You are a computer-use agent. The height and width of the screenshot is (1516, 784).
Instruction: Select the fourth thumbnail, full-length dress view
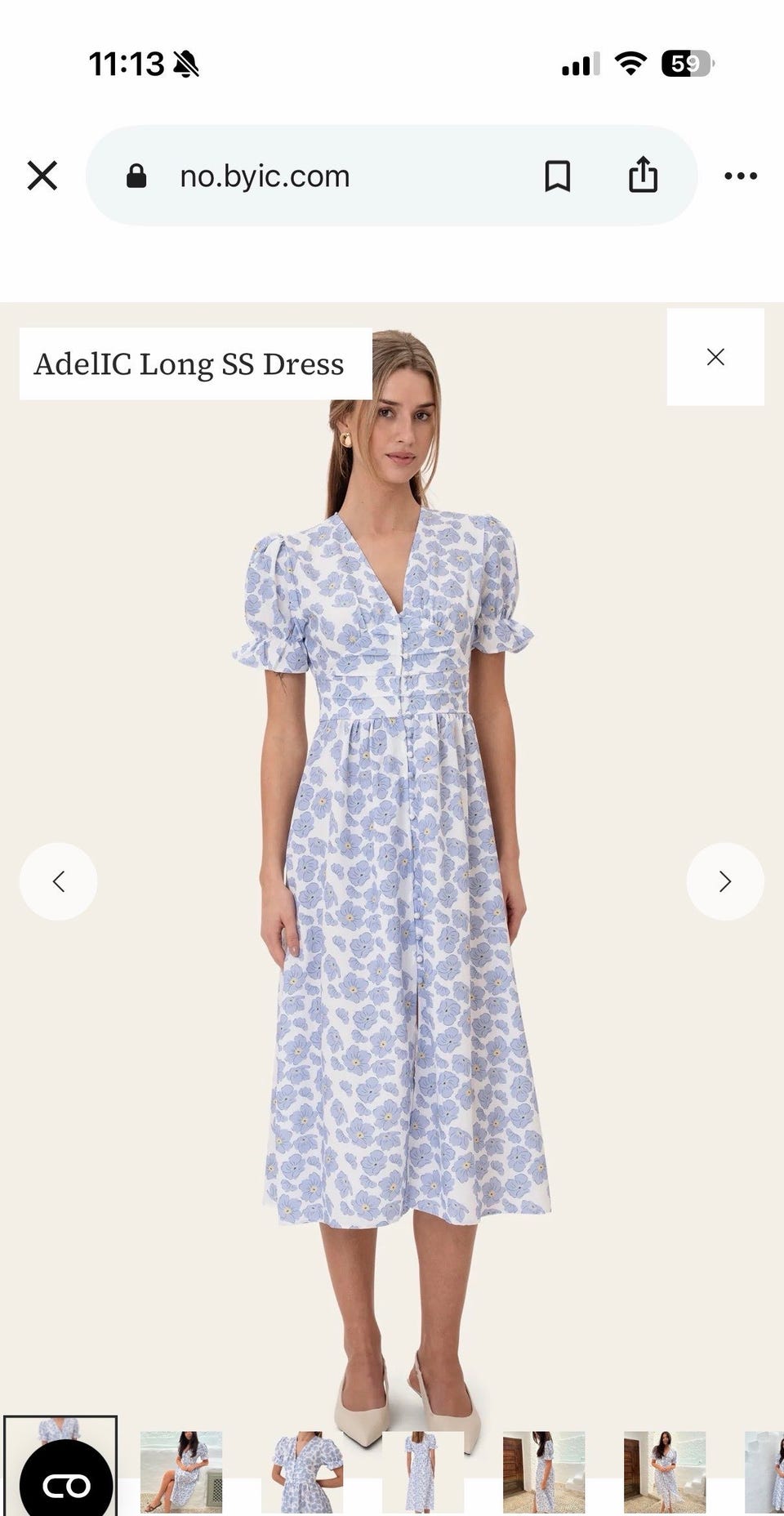[423, 1471]
